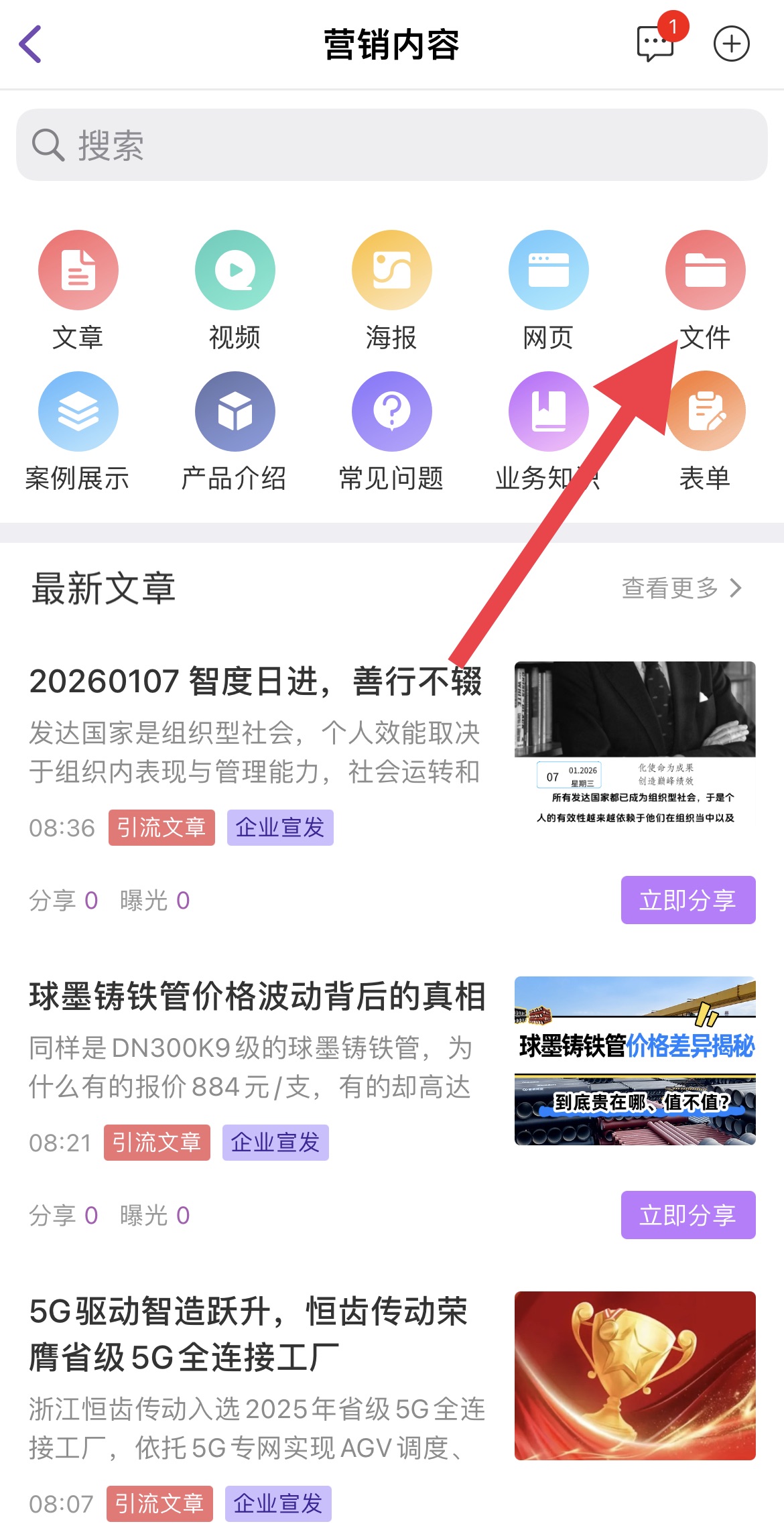Tap 查看更多 to see more articles
This screenshot has height=1534, width=784.
[x=681, y=588]
